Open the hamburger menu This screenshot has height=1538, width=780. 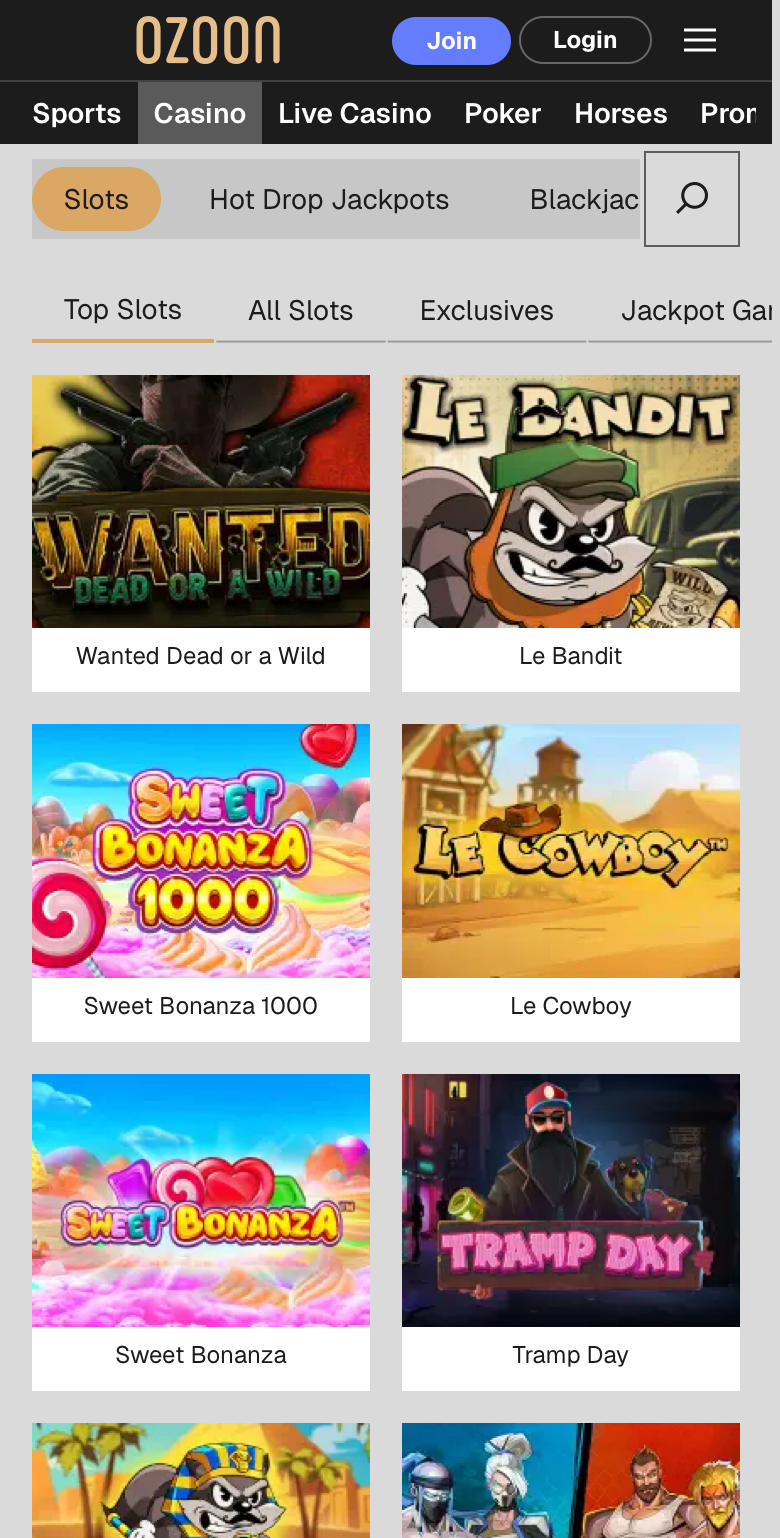(x=700, y=41)
